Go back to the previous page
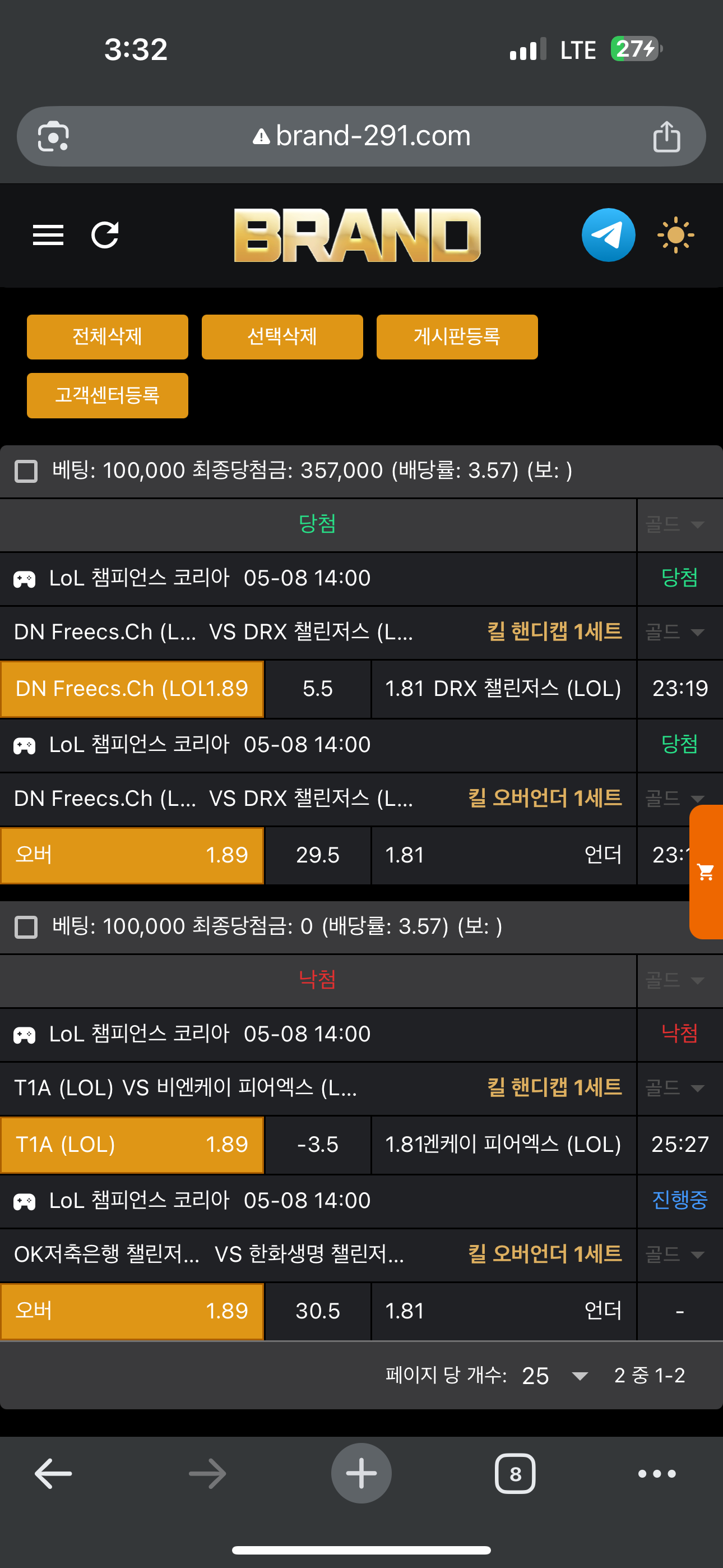The width and height of the screenshot is (723, 1568). [x=54, y=1474]
